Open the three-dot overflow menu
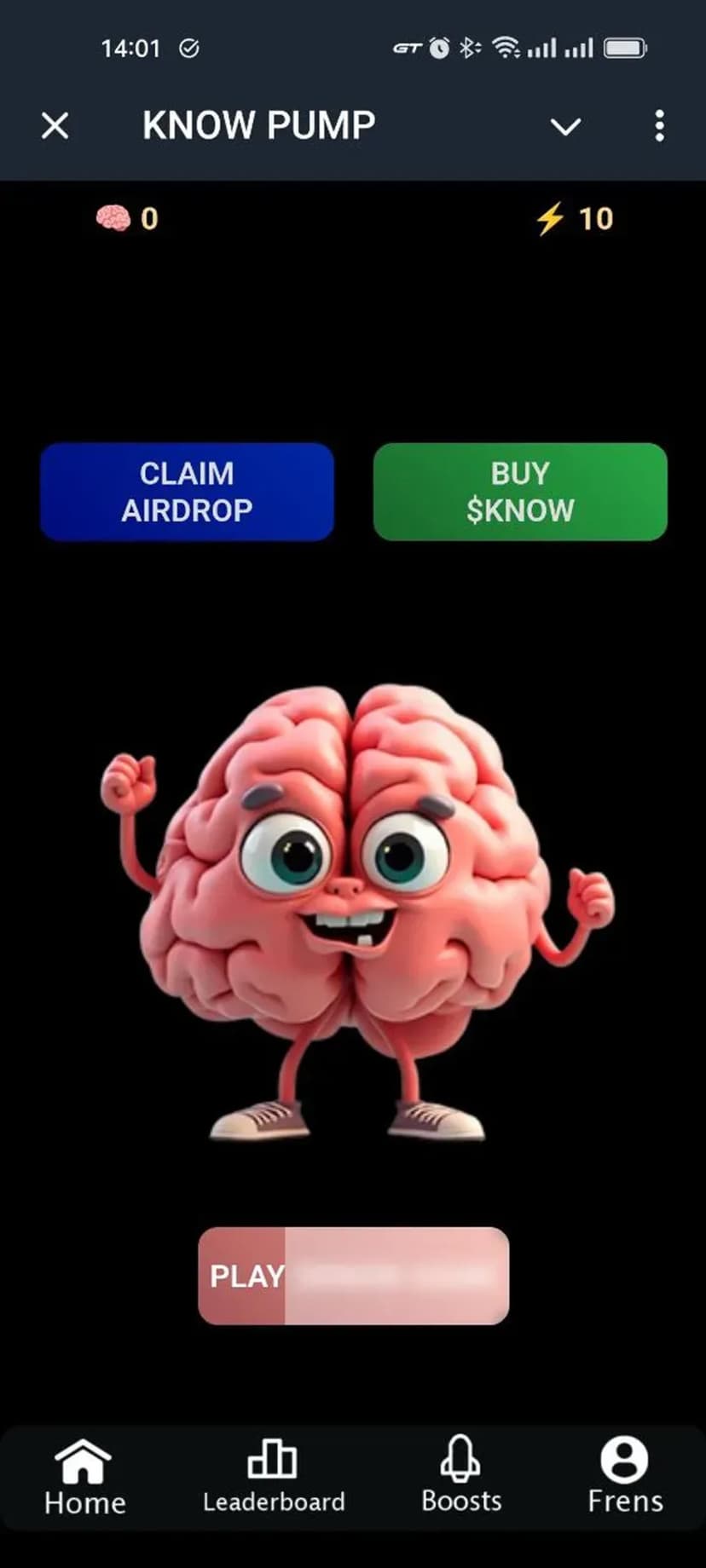Screen dimensions: 706x1568 [659, 126]
